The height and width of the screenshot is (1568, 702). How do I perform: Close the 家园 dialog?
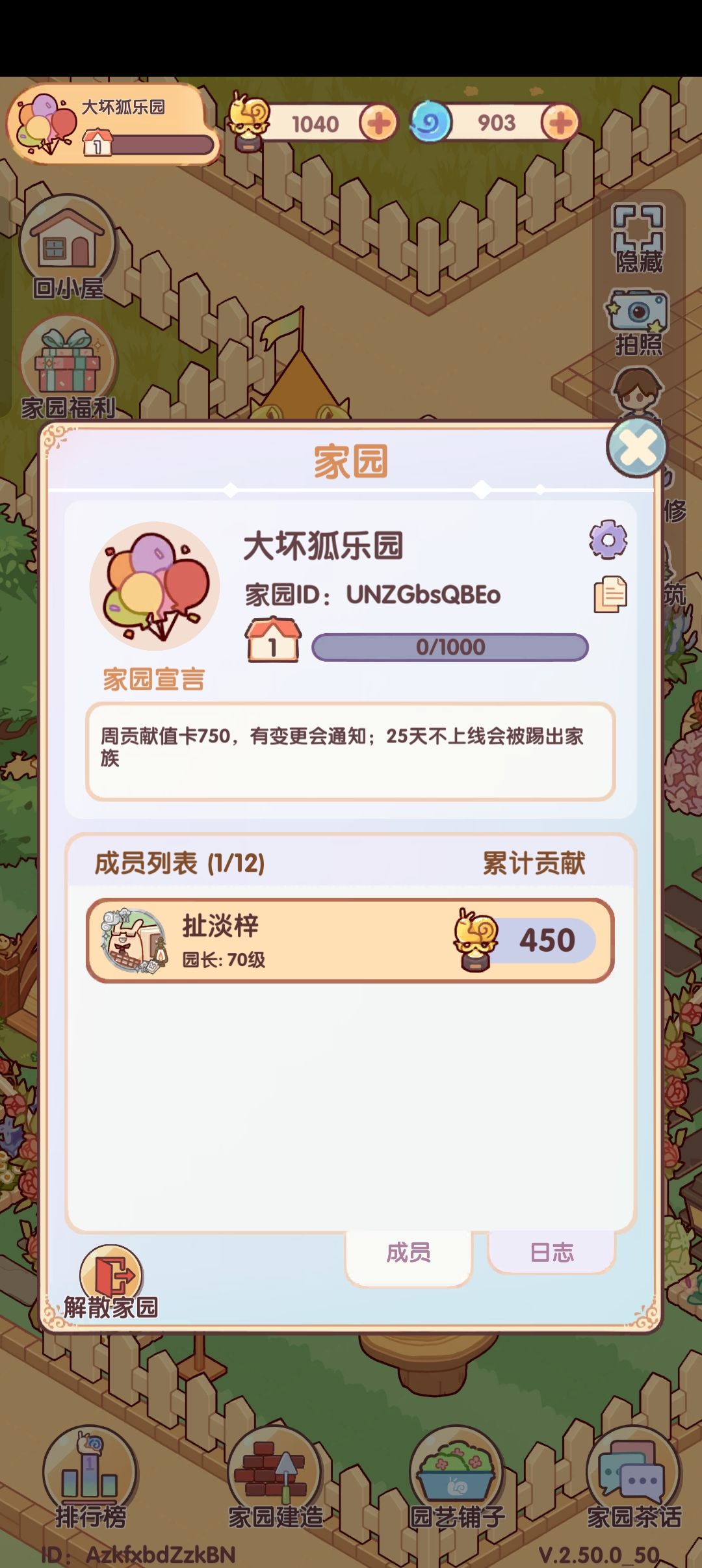tap(637, 448)
